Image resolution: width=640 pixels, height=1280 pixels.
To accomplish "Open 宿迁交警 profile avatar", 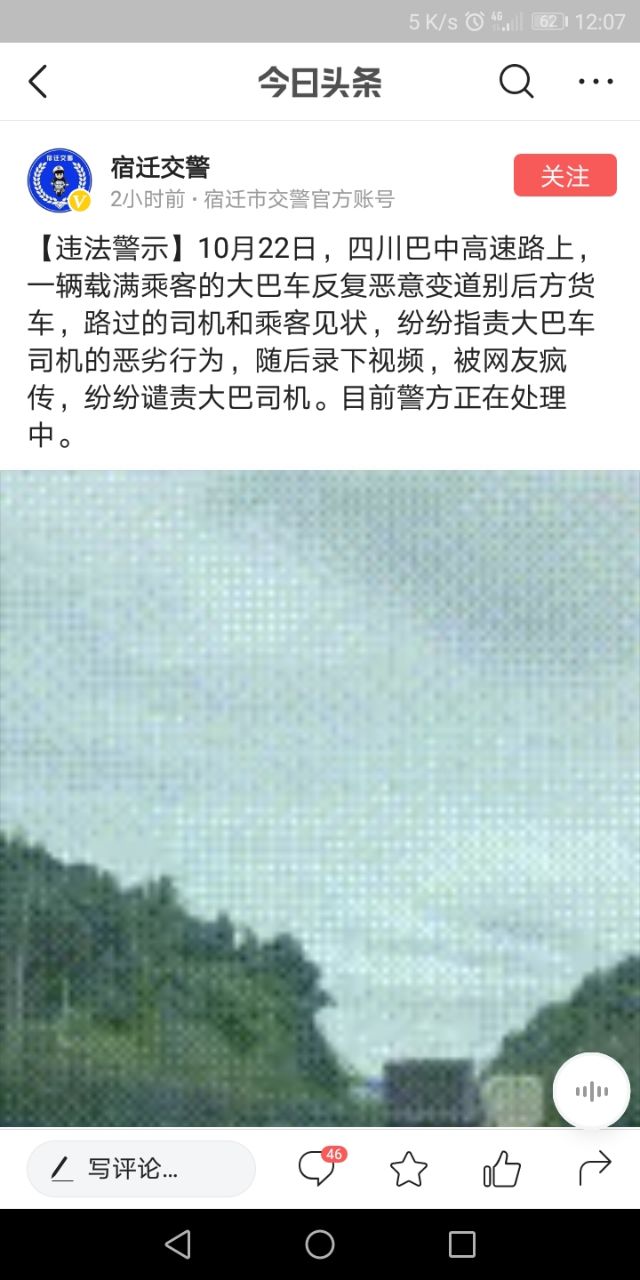I will pyautogui.click(x=59, y=180).
